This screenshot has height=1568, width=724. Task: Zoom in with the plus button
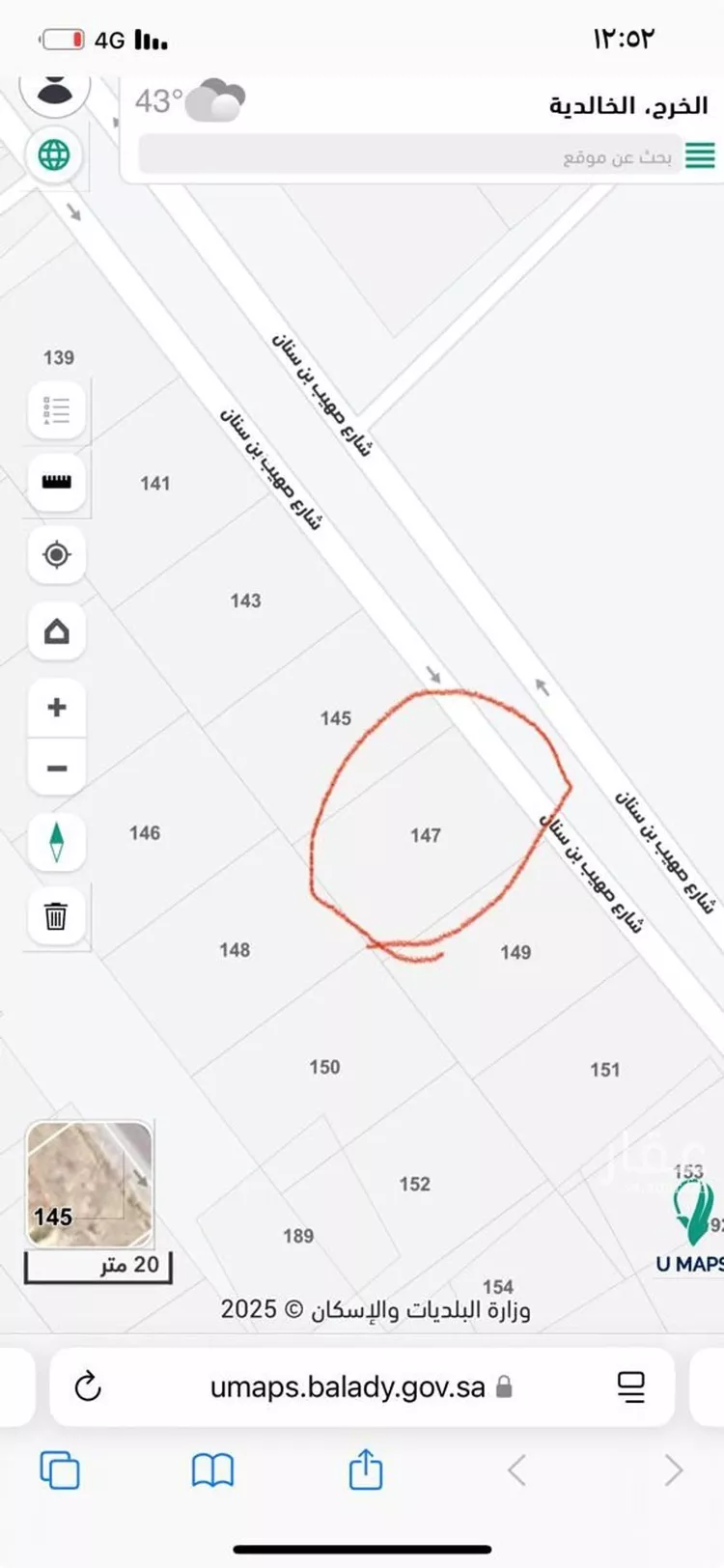(x=57, y=708)
